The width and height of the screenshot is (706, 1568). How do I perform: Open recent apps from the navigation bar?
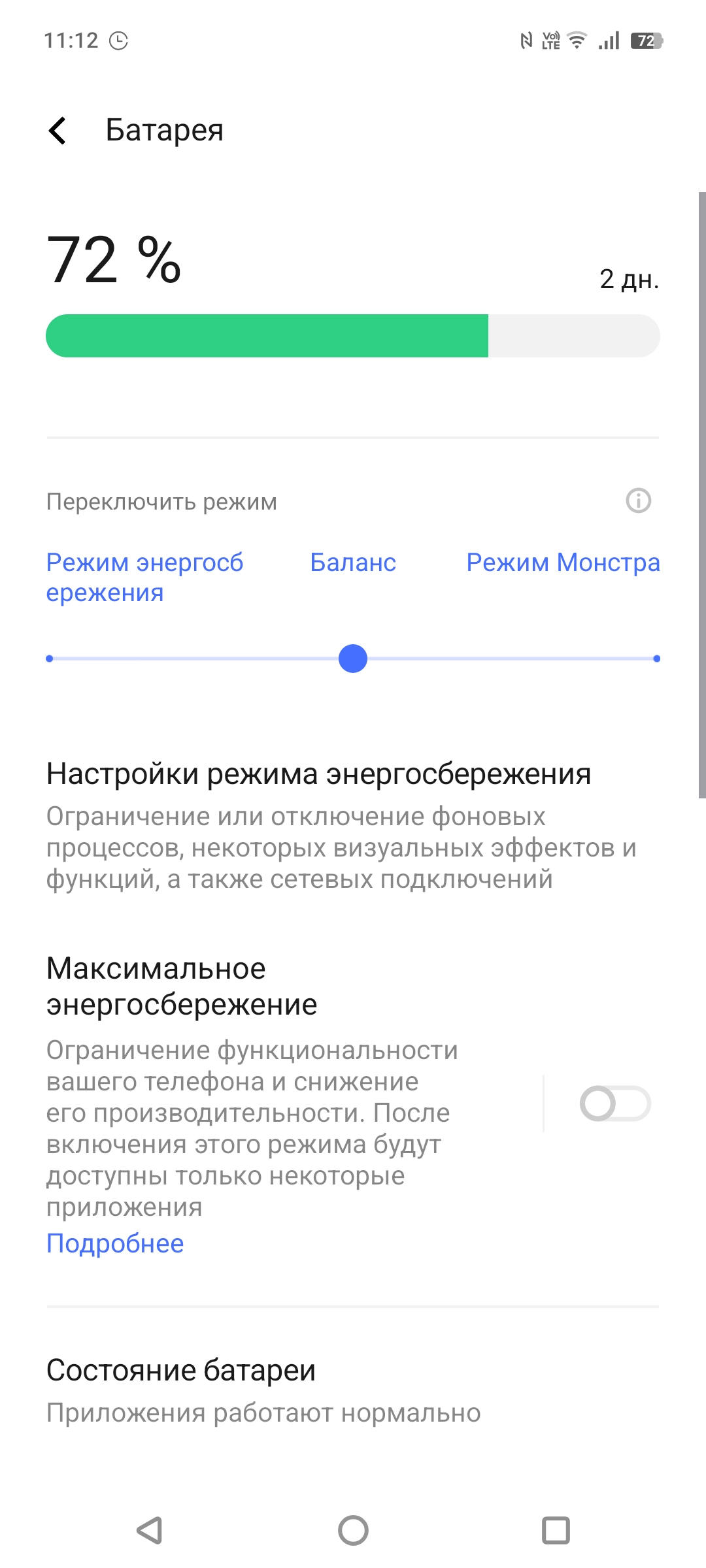[556, 1530]
